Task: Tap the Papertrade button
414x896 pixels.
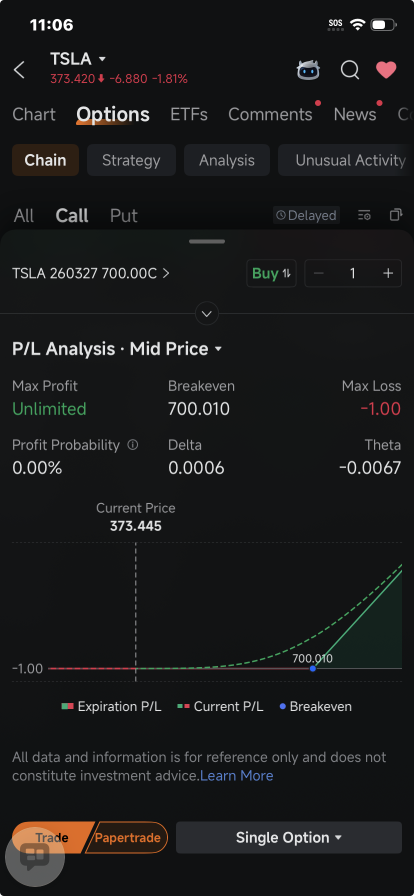Action: coord(128,838)
